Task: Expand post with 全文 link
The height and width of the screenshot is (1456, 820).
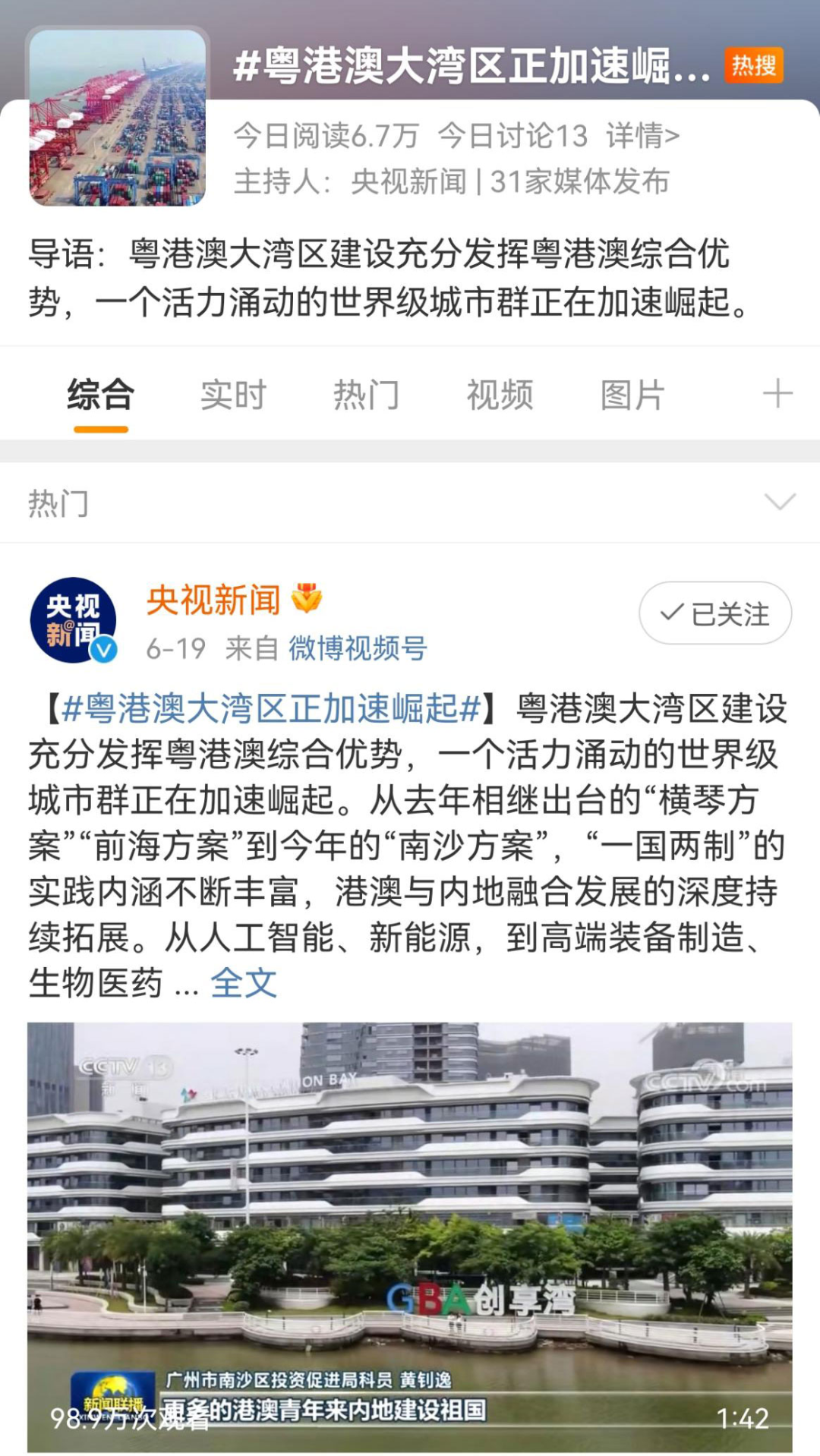Action: (x=244, y=983)
